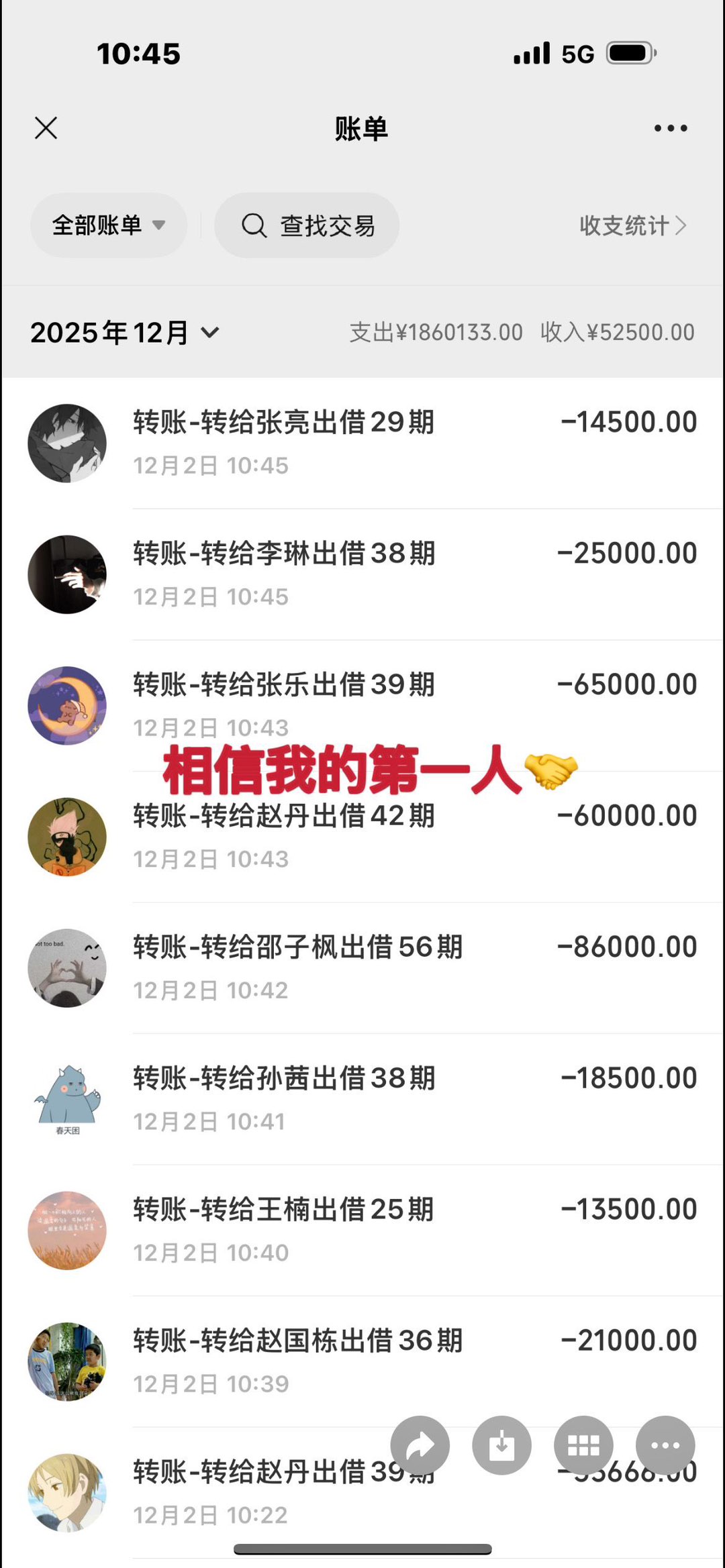
Task: Open the floating grid view button
Action: click(x=583, y=1445)
